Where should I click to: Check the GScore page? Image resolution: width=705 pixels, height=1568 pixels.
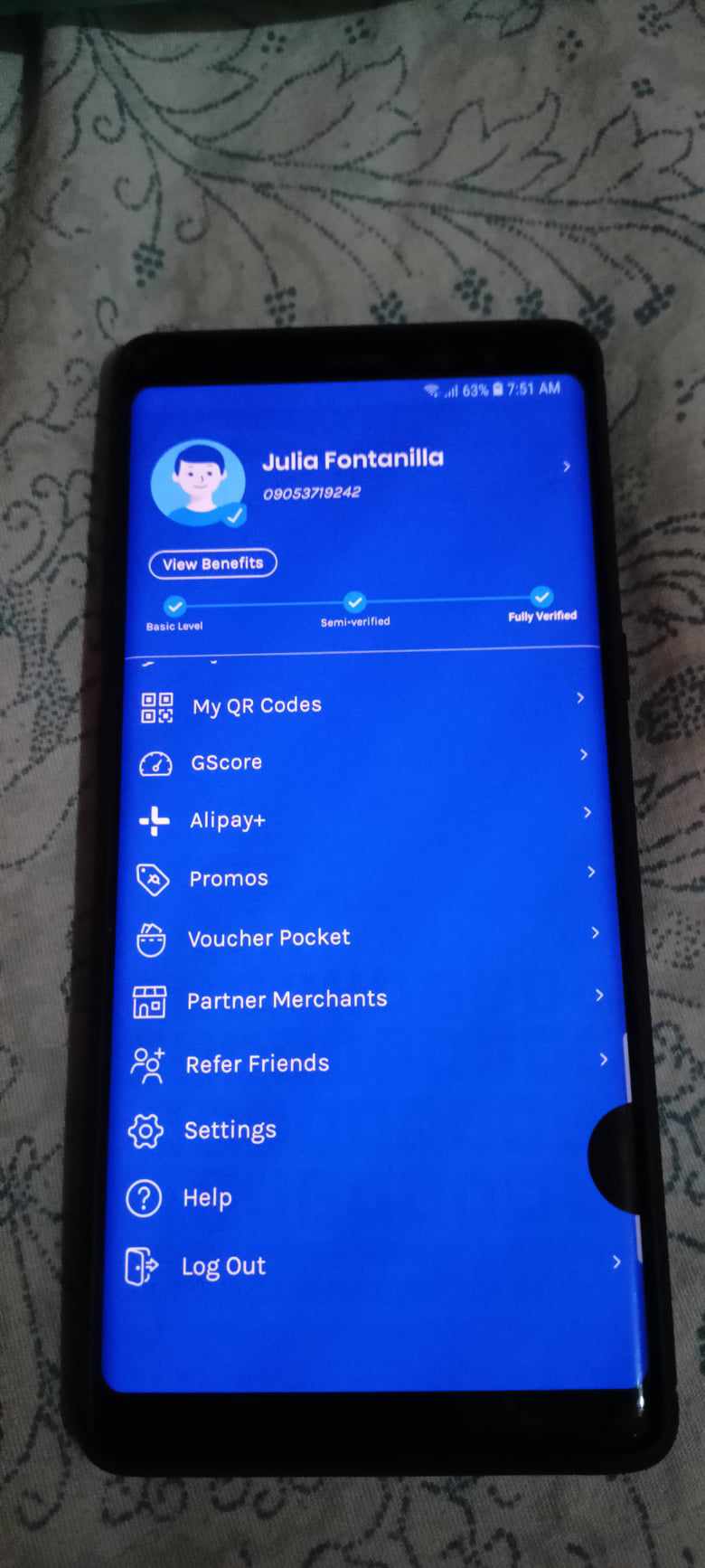click(226, 762)
